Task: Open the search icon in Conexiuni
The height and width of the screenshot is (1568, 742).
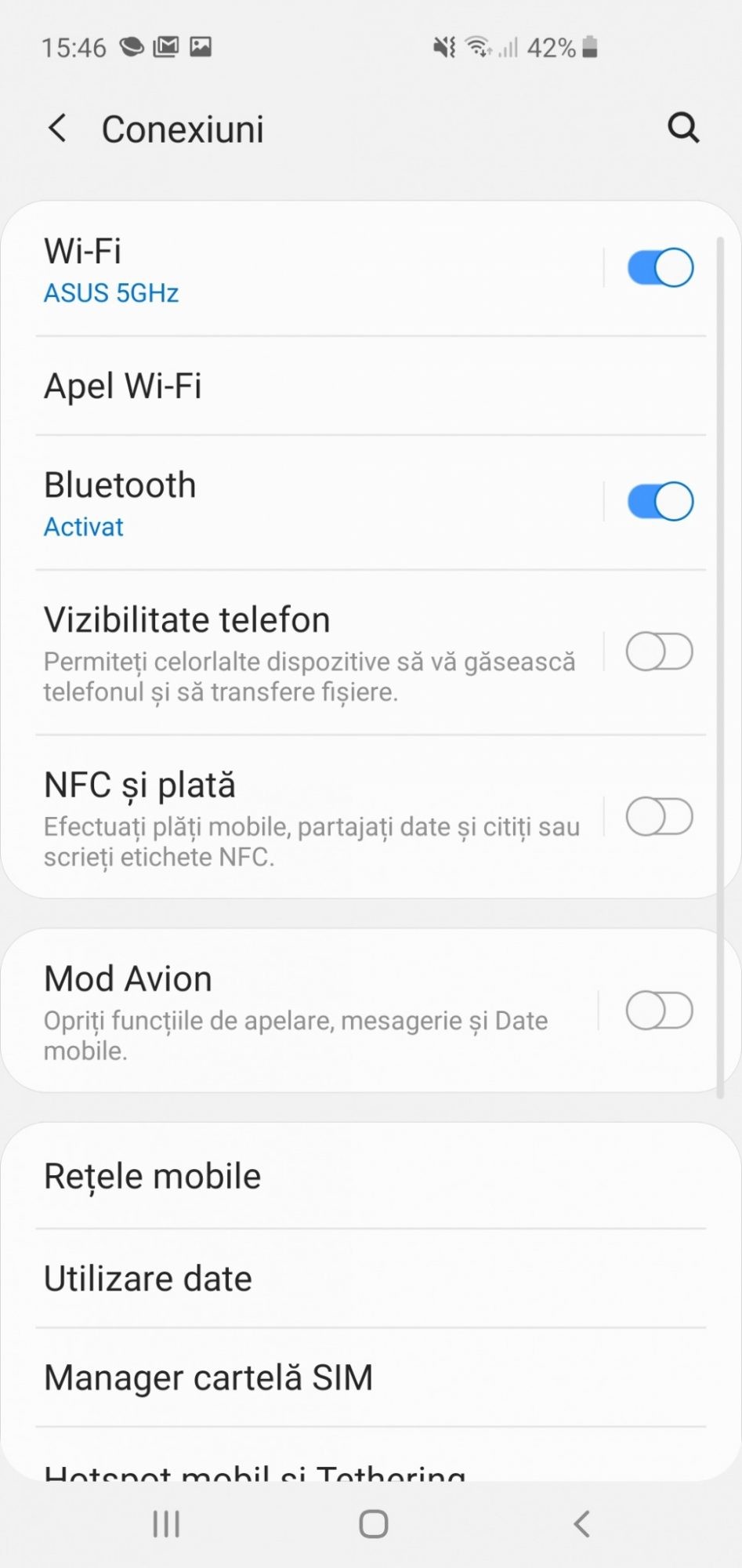Action: pyautogui.click(x=682, y=127)
